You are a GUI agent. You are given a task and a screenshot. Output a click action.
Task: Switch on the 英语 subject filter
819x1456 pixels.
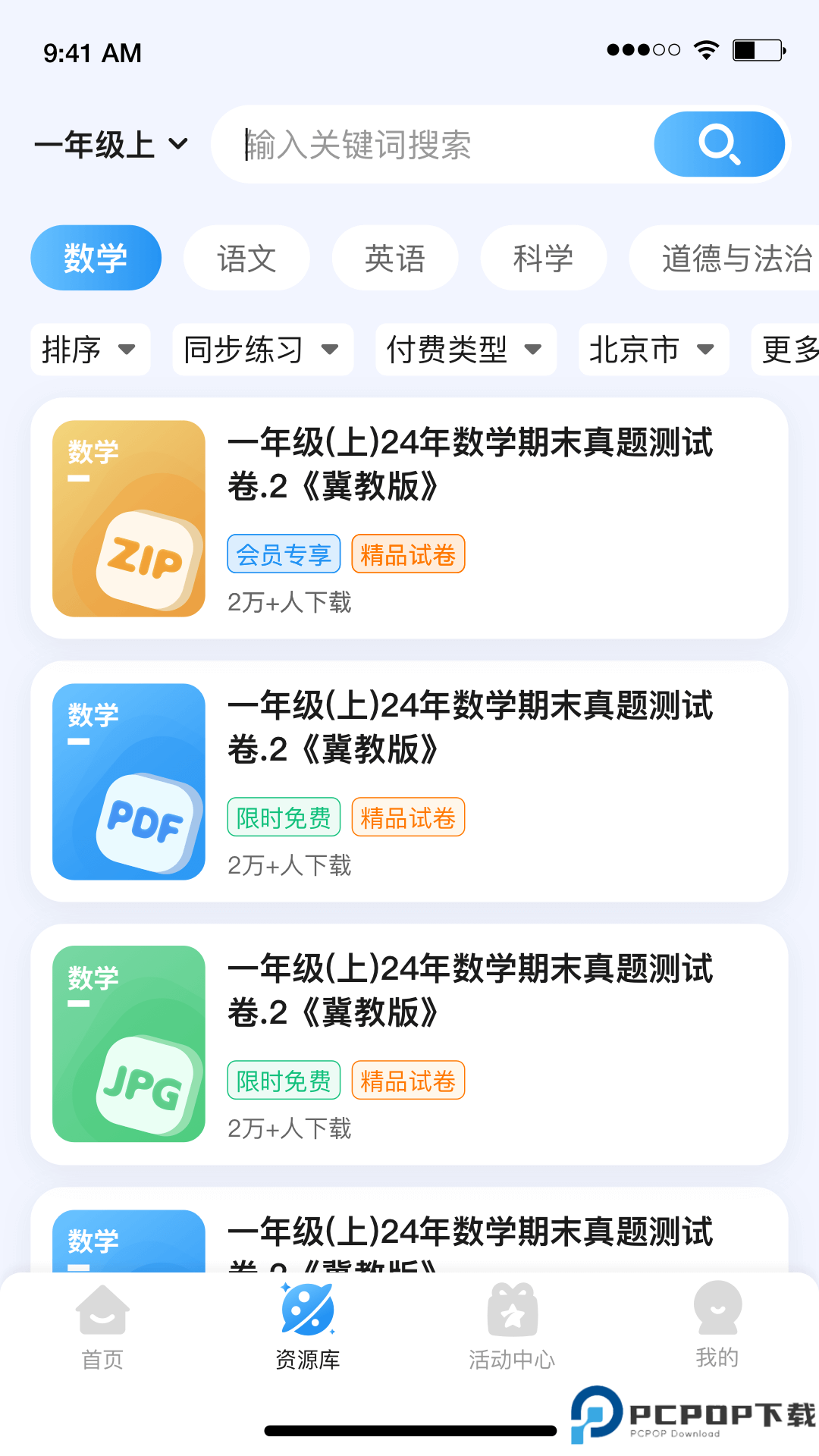pos(394,258)
